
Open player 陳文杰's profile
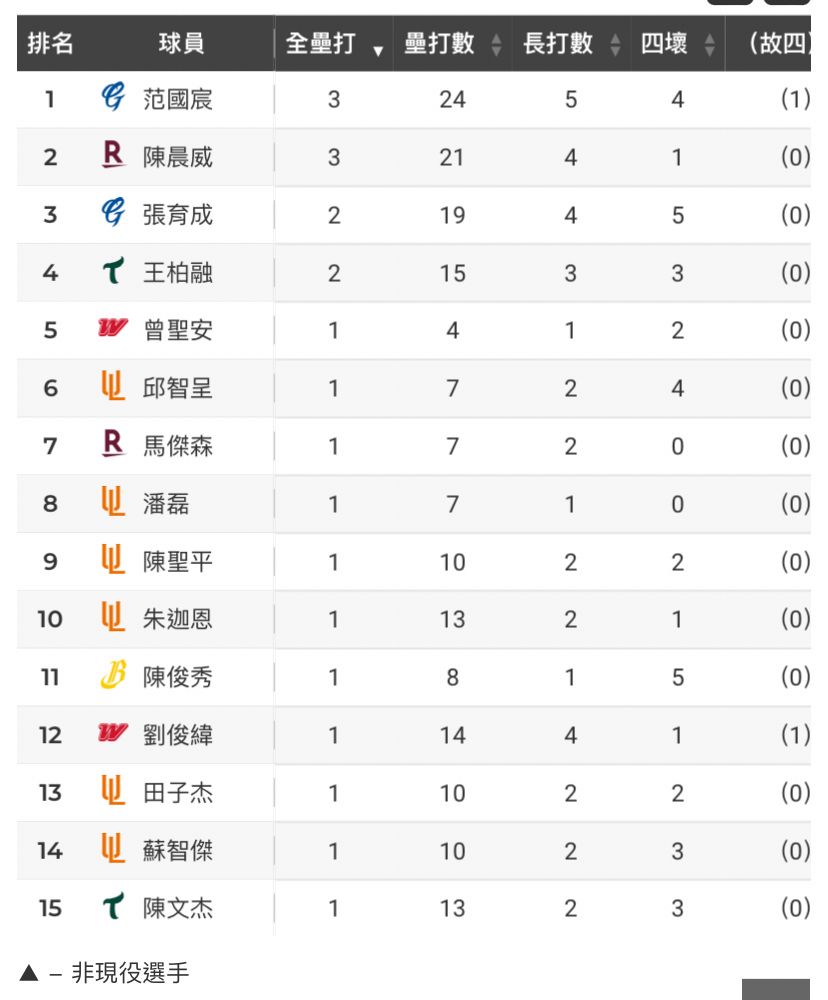(178, 909)
